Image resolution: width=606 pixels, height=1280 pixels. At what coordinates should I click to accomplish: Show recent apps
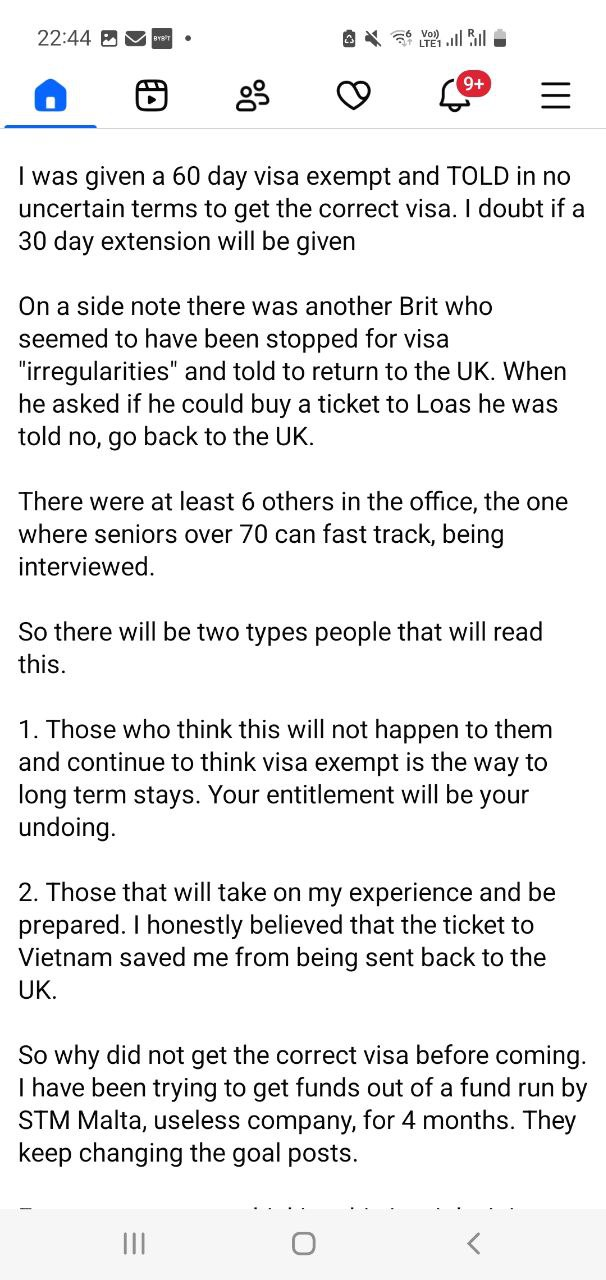click(x=134, y=1243)
